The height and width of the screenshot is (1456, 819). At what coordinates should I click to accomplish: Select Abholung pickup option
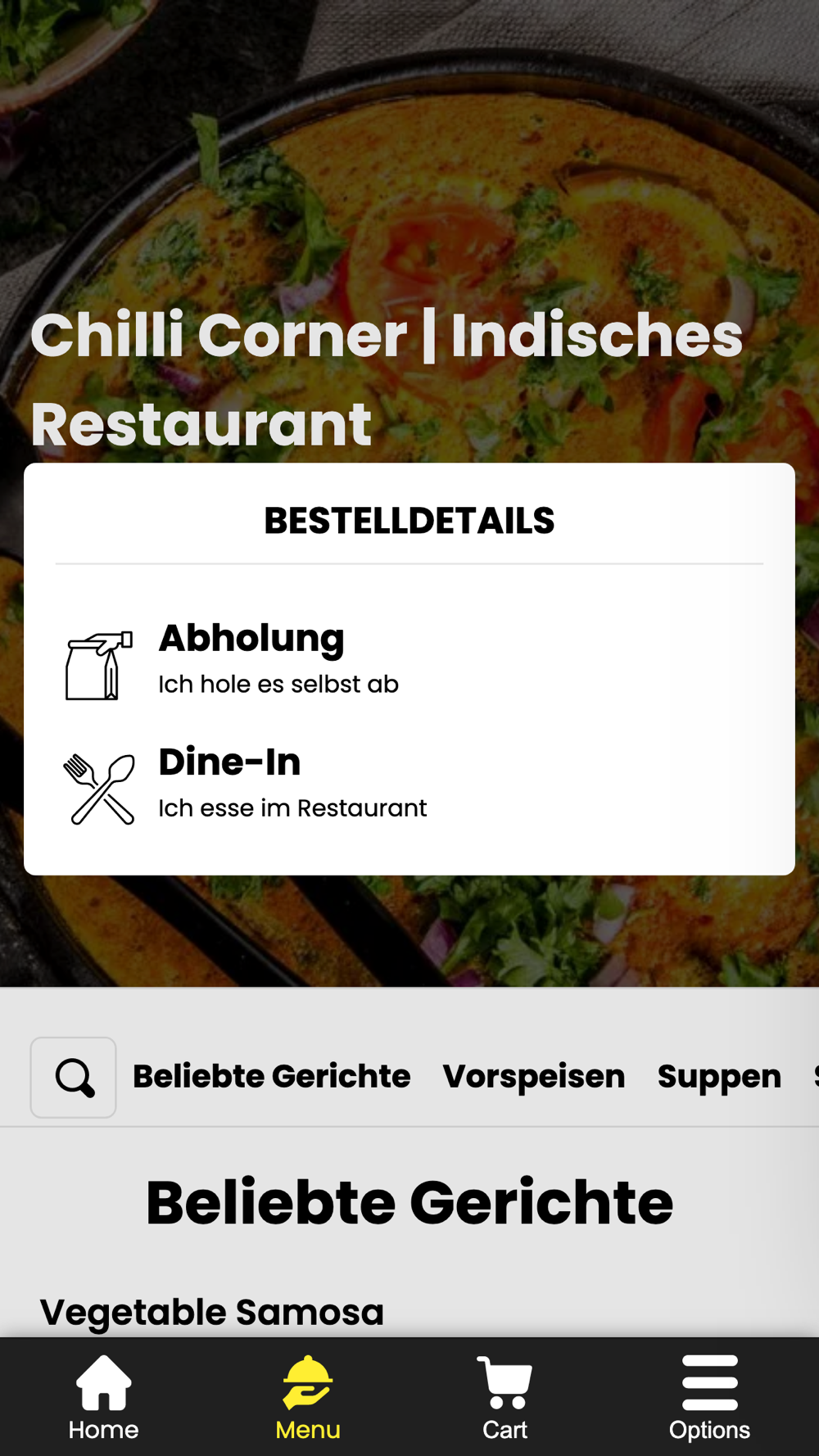coord(251,659)
